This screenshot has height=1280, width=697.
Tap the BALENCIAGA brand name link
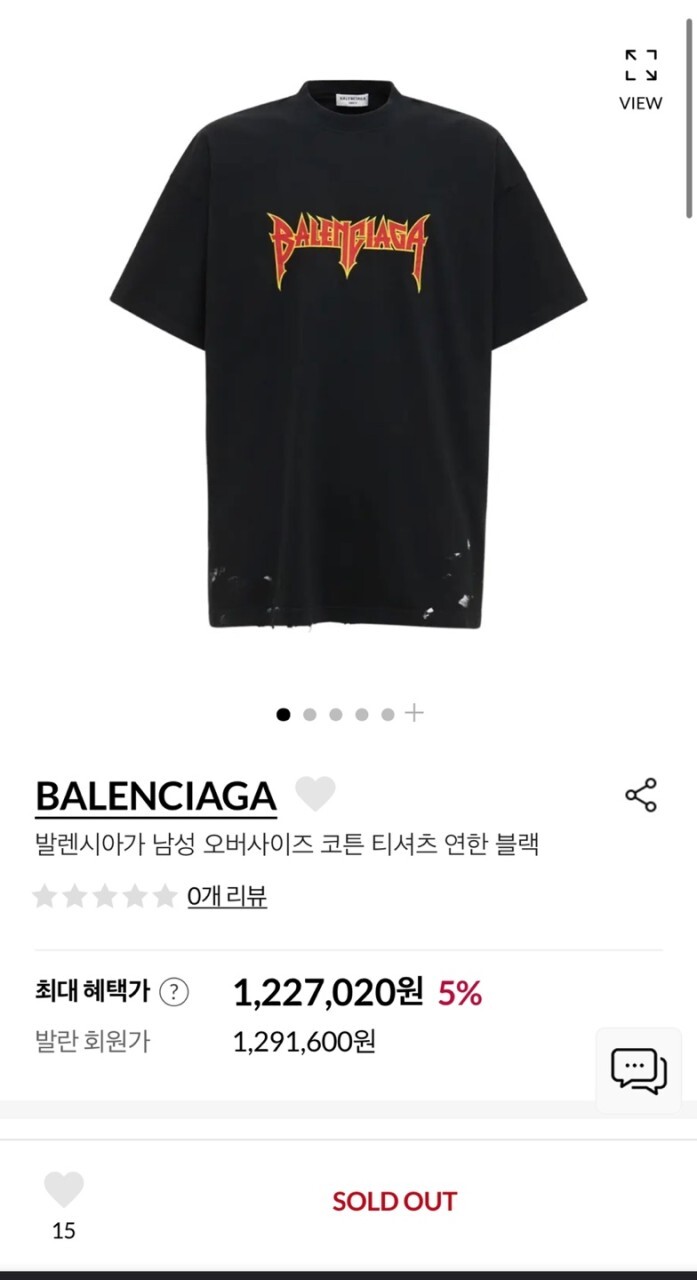pyautogui.click(x=156, y=796)
